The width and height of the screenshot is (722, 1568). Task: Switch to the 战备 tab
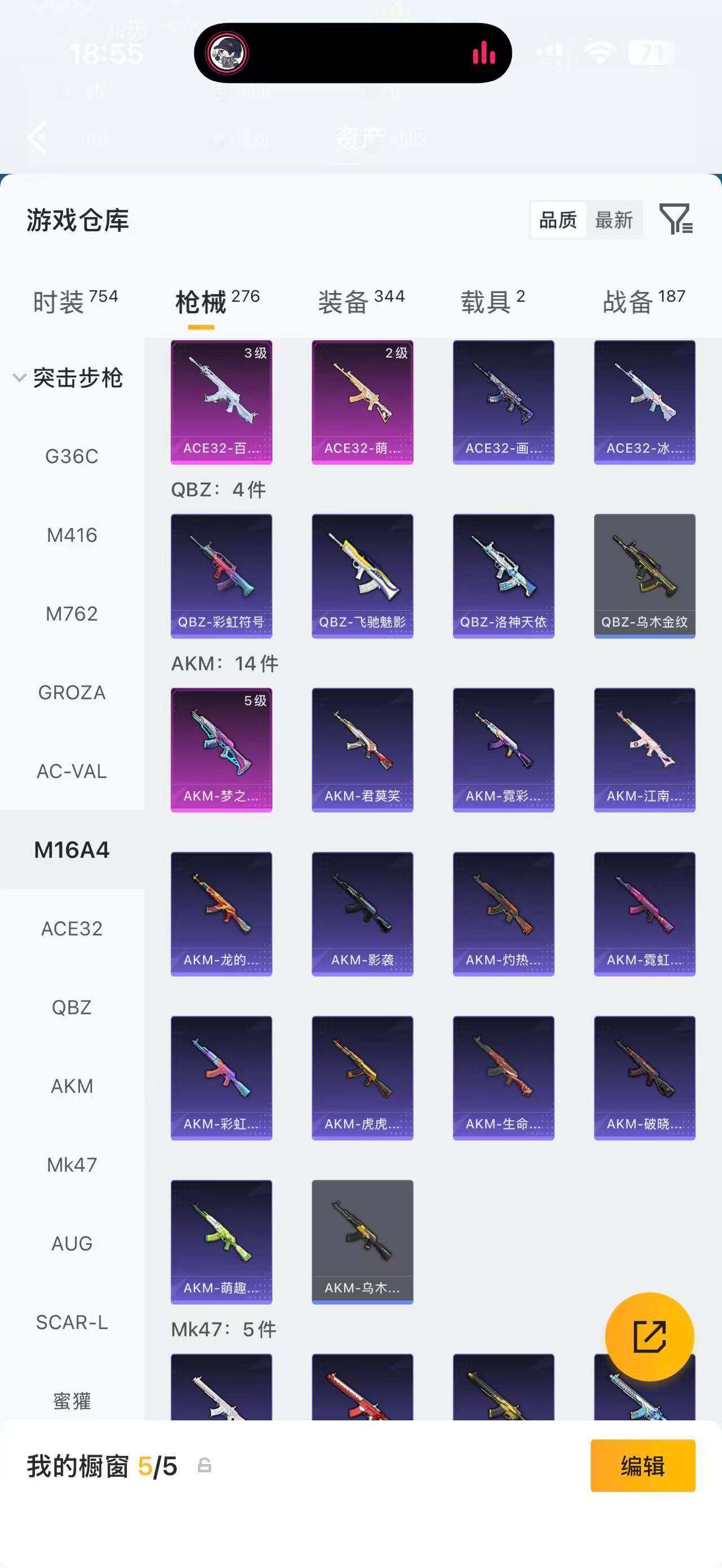(x=644, y=301)
